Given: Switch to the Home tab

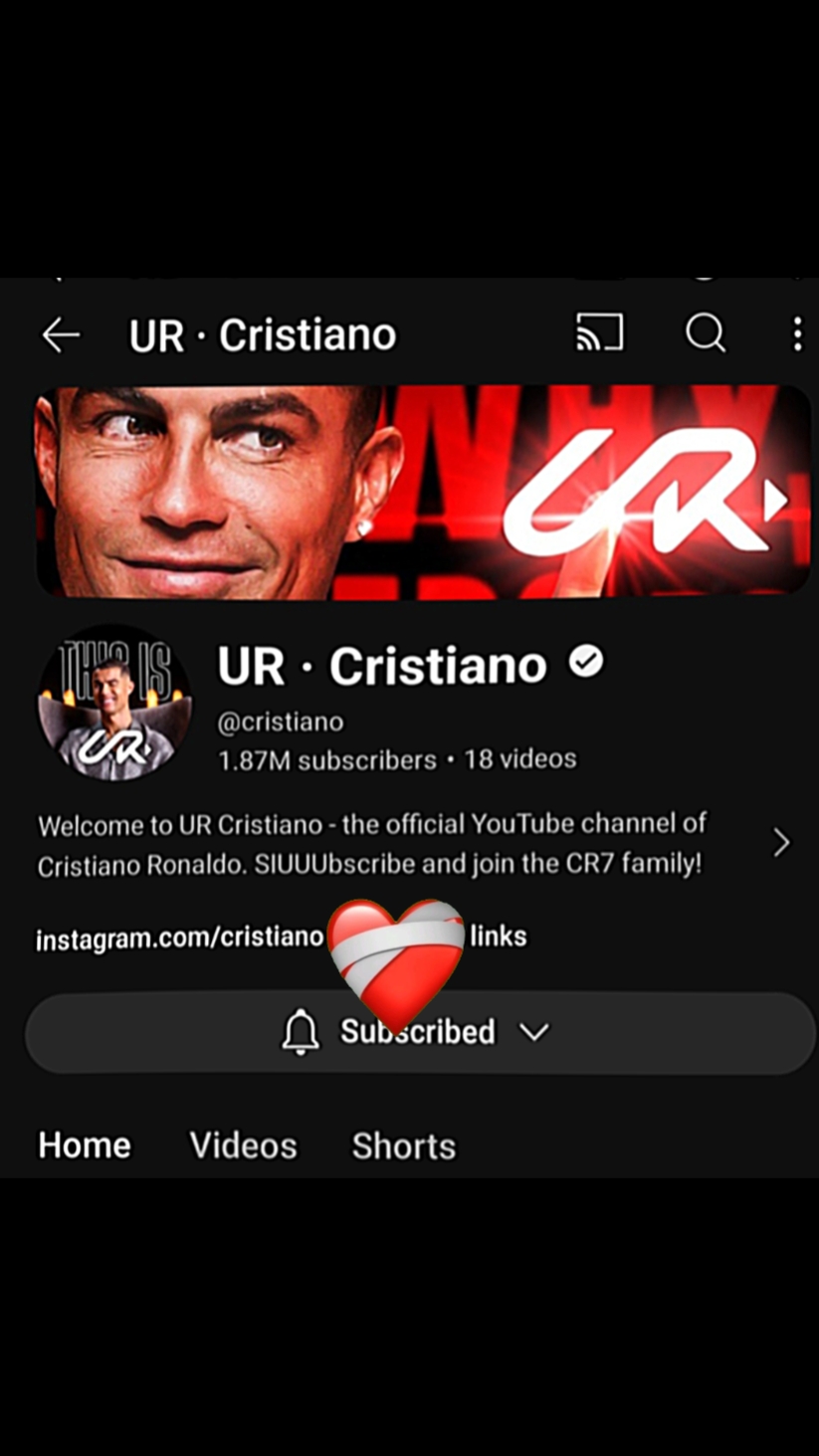Looking at the screenshot, I should click(x=85, y=1145).
